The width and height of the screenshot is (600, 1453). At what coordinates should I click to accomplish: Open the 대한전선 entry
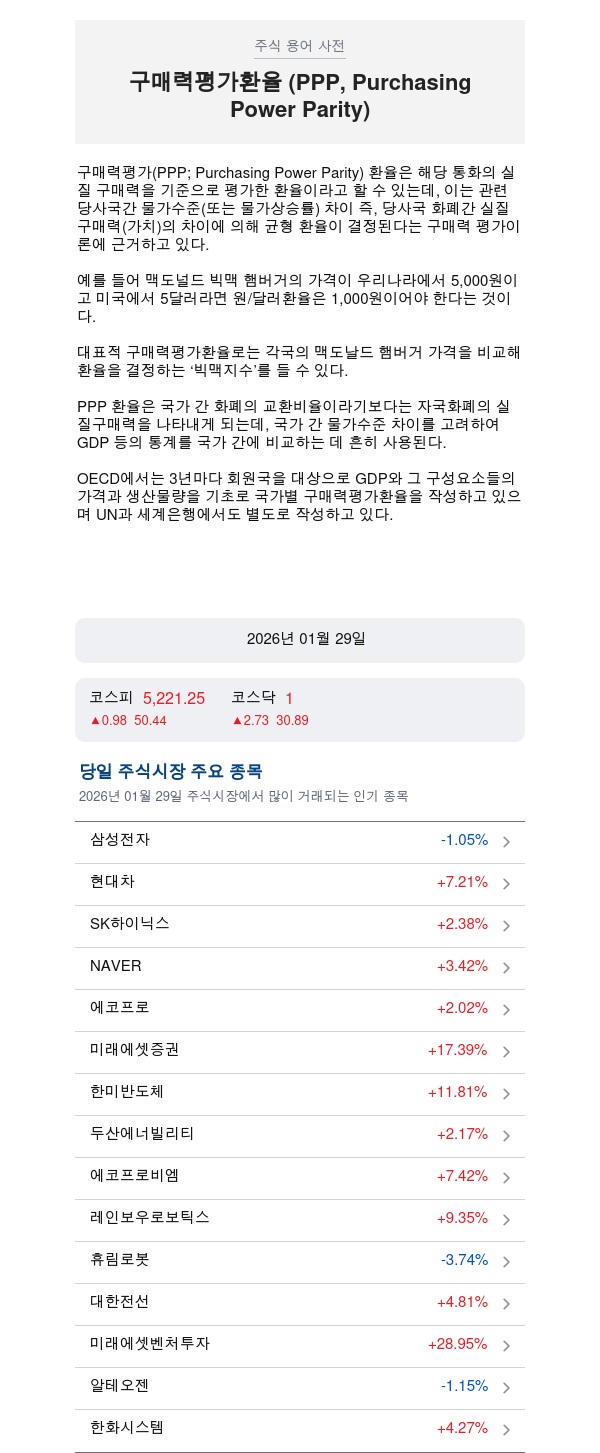point(299,1303)
